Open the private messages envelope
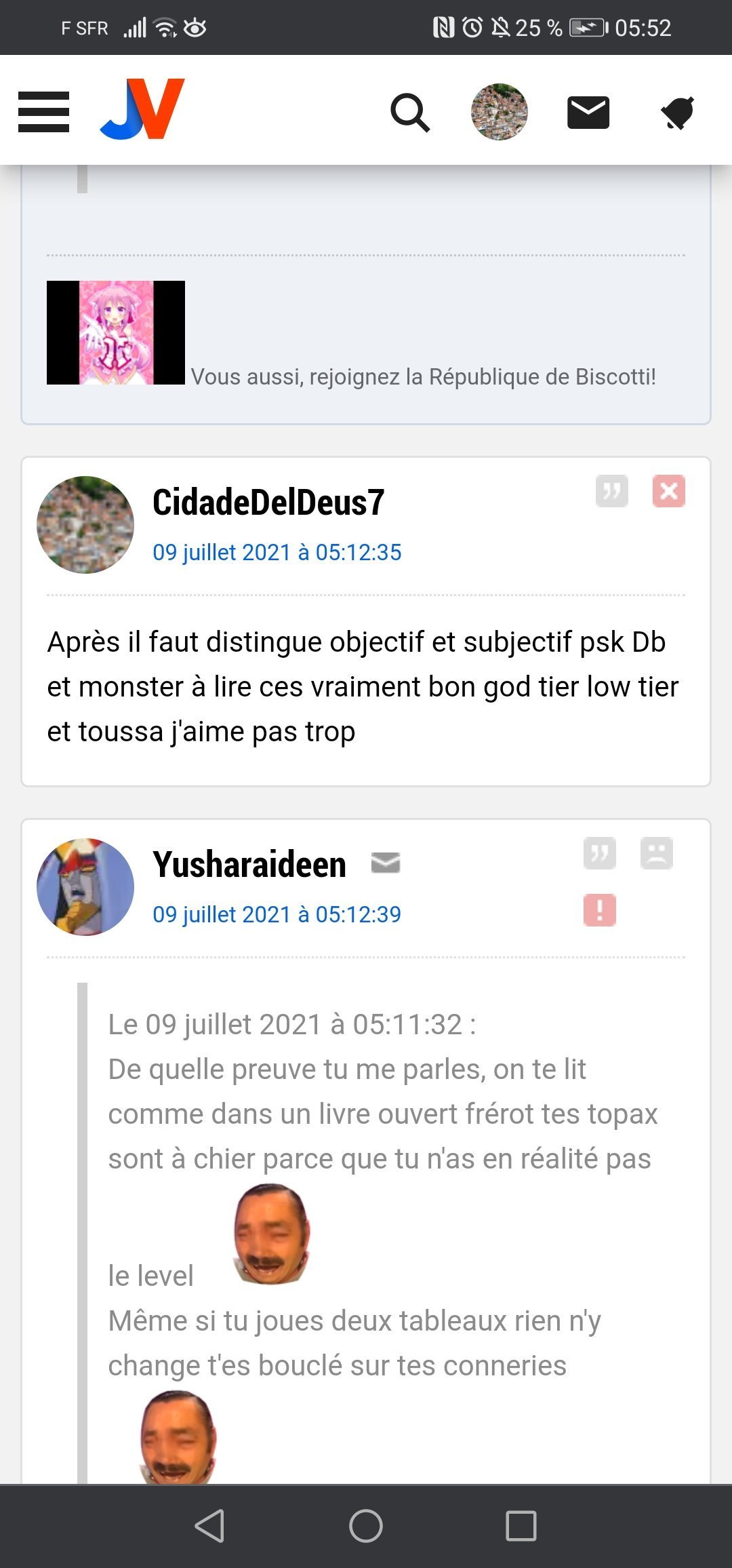 point(588,113)
